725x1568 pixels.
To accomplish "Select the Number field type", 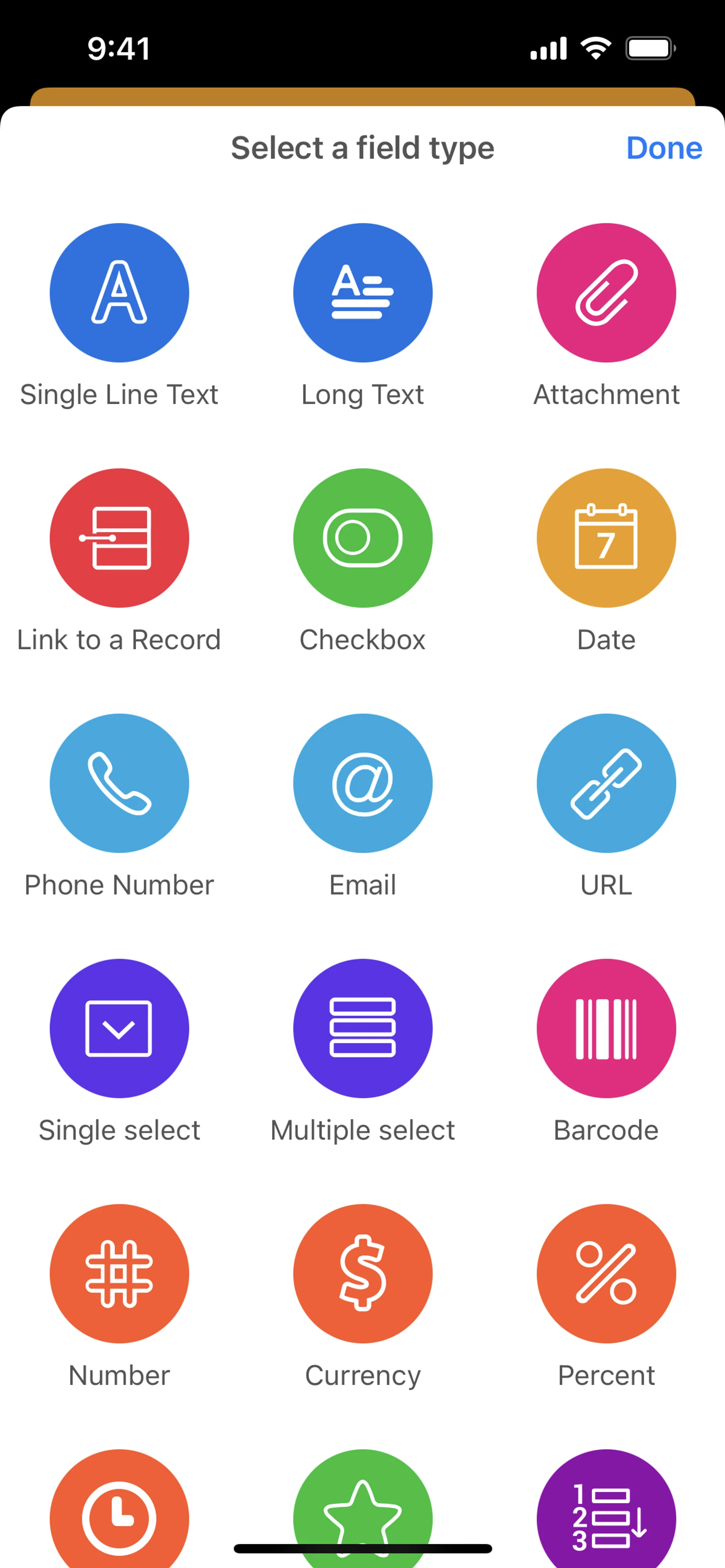I will click(x=119, y=1274).
